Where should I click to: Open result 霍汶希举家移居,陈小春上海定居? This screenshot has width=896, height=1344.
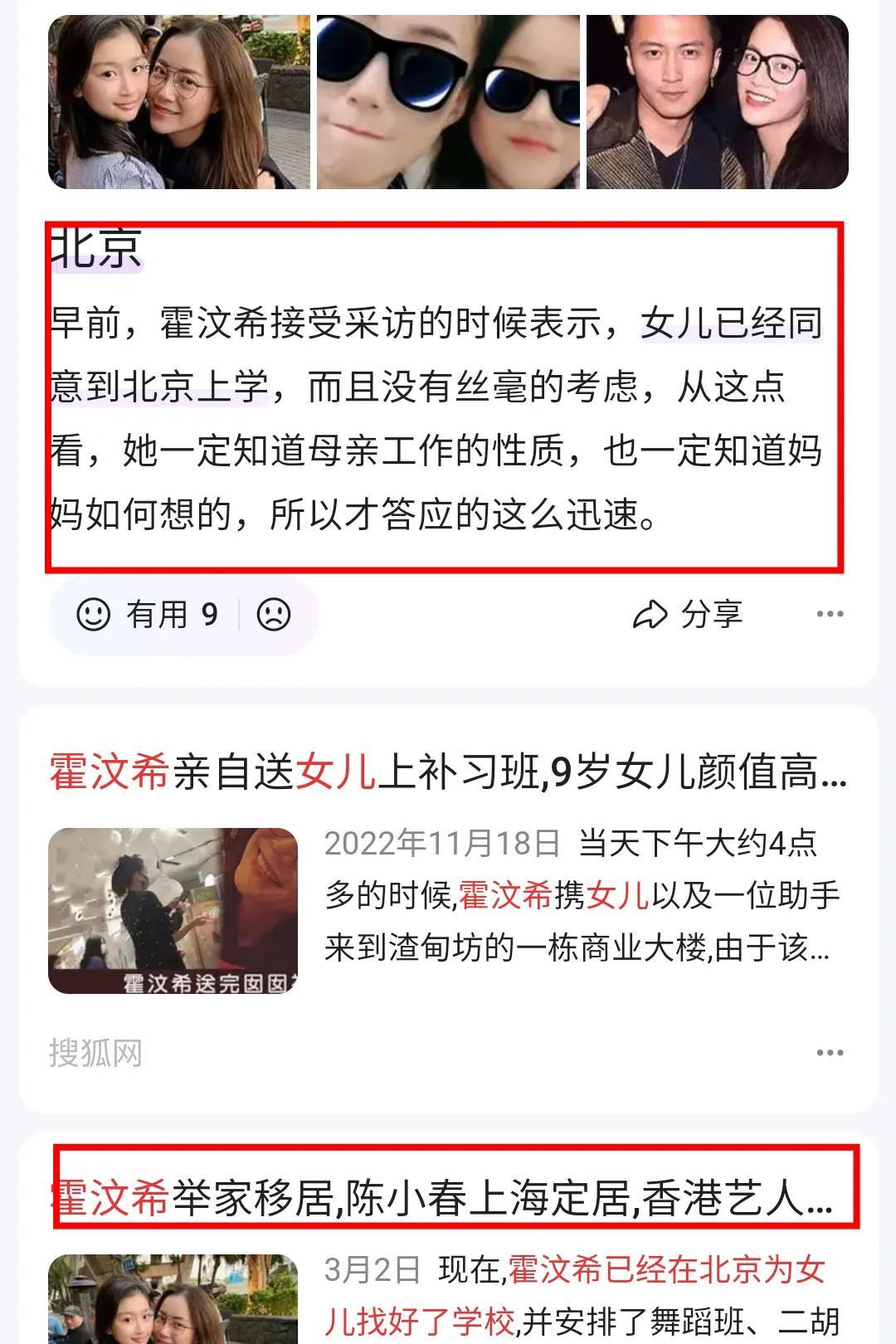pyautogui.click(x=448, y=1198)
